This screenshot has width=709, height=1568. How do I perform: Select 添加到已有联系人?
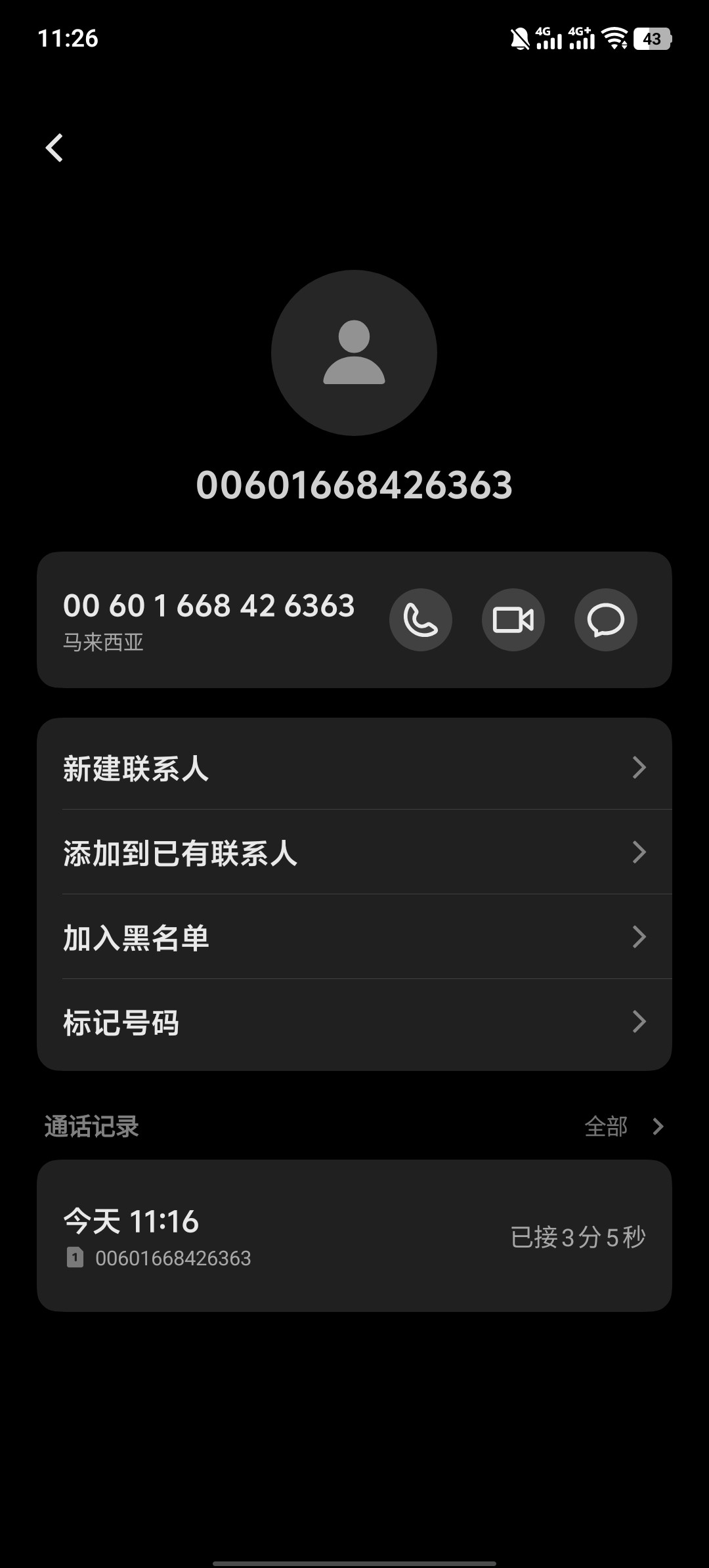click(x=354, y=852)
